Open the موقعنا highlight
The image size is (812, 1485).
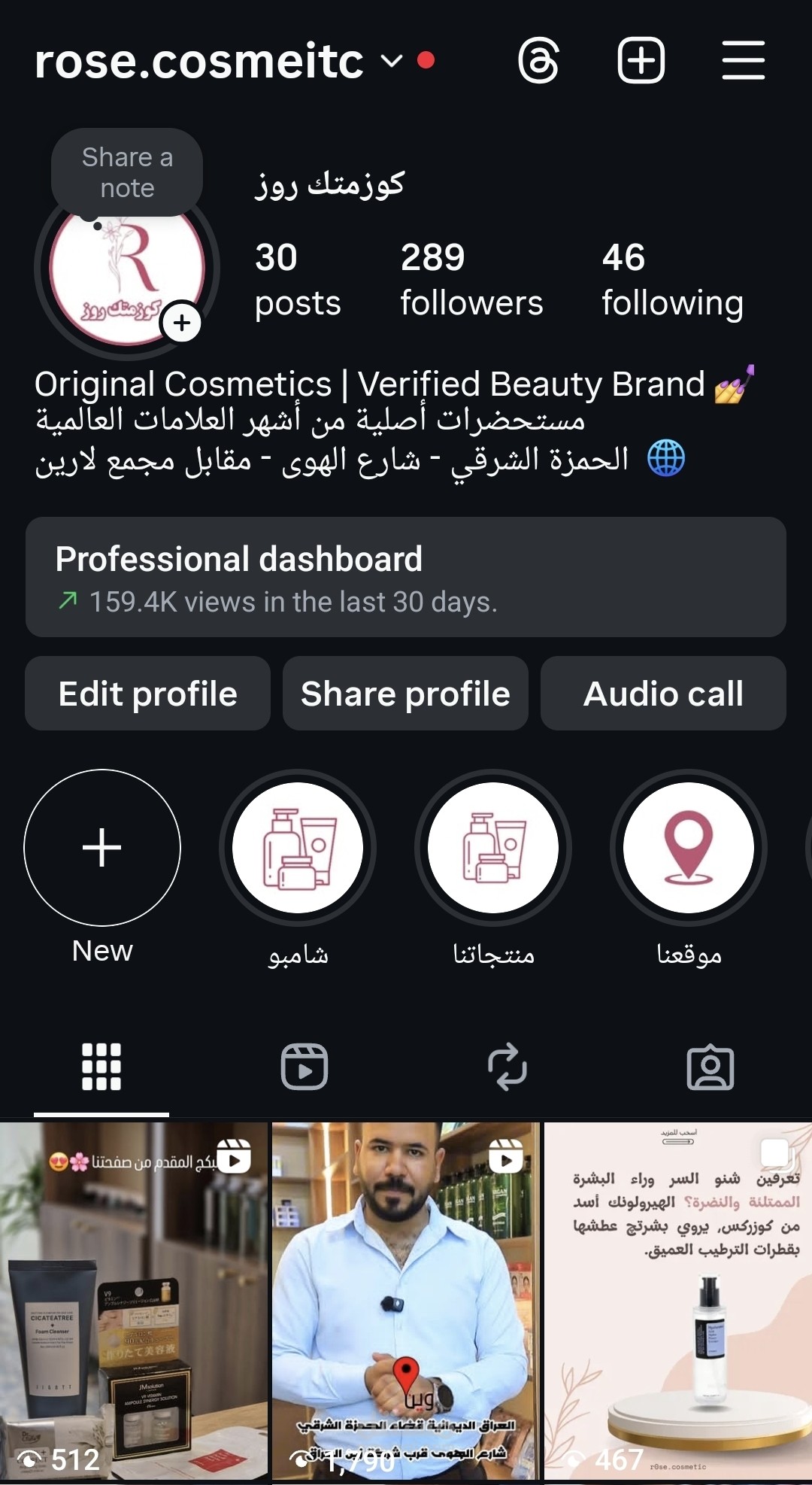(x=689, y=848)
